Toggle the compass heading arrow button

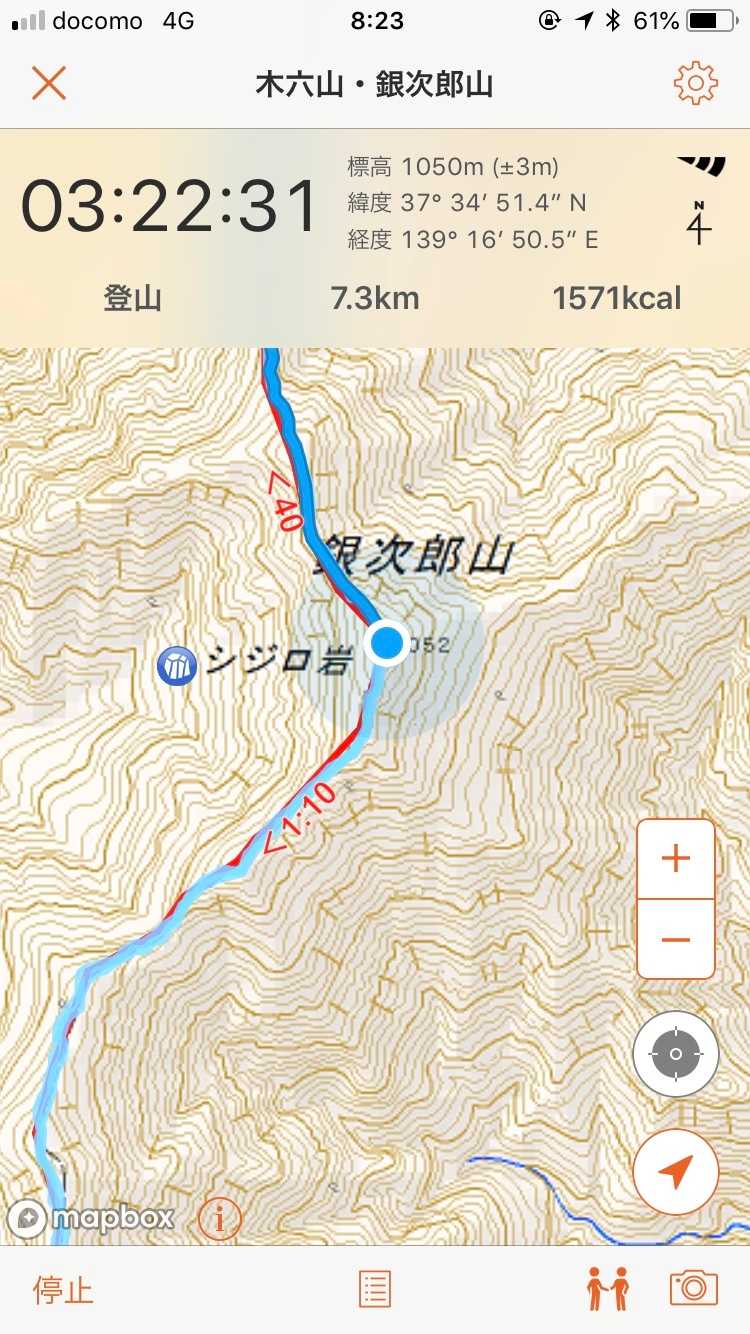[x=676, y=1172]
